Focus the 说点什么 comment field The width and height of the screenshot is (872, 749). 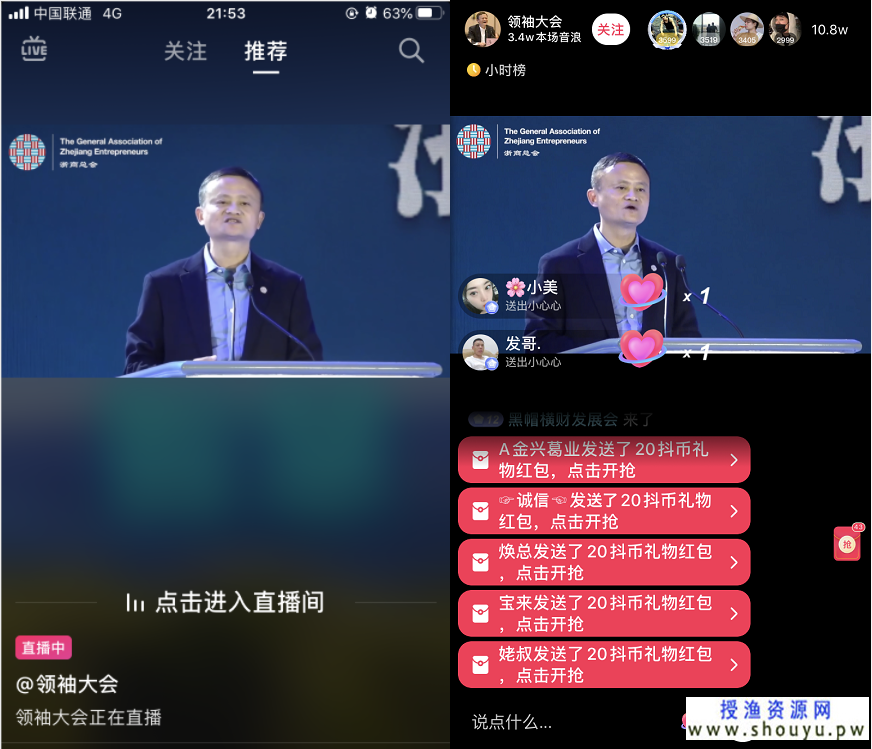[540, 721]
